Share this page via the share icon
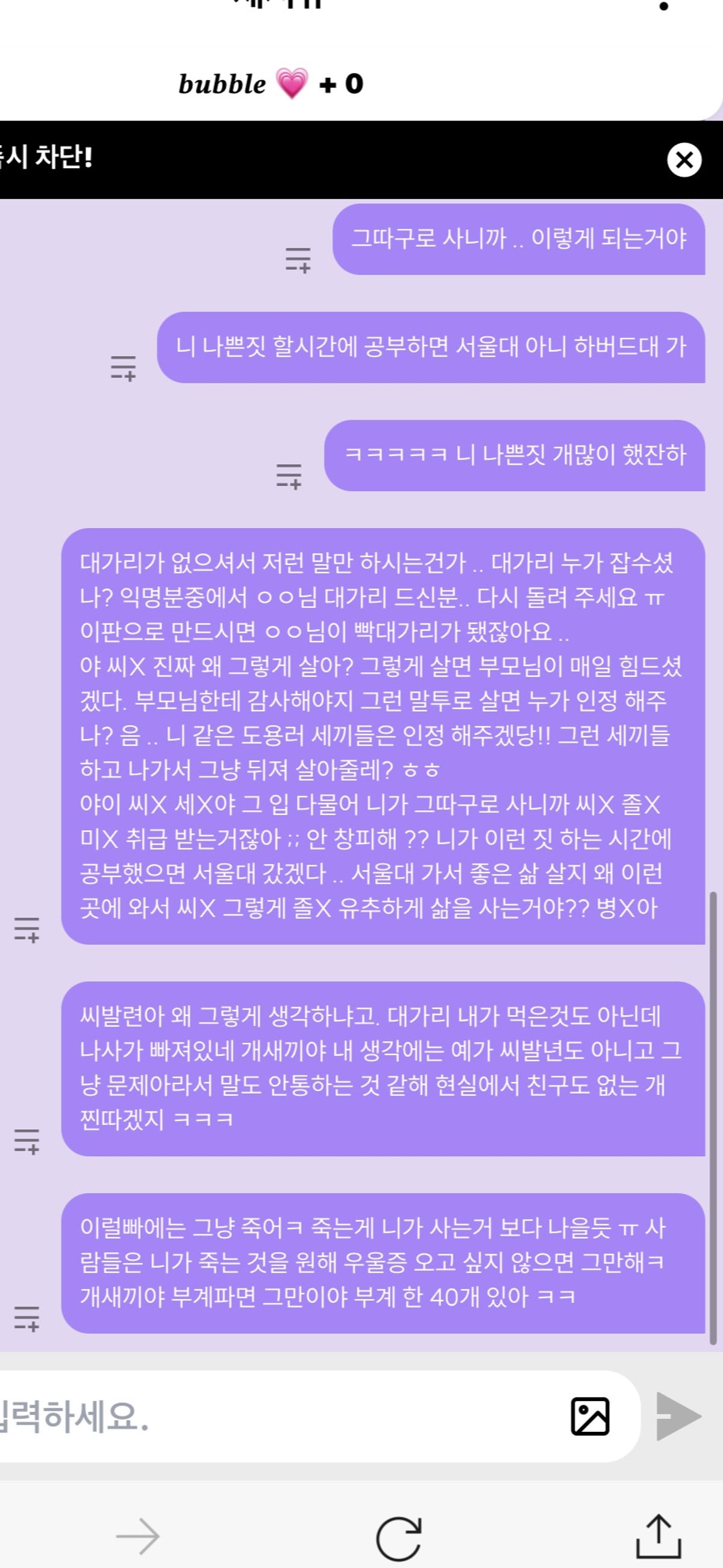 click(x=659, y=1536)
